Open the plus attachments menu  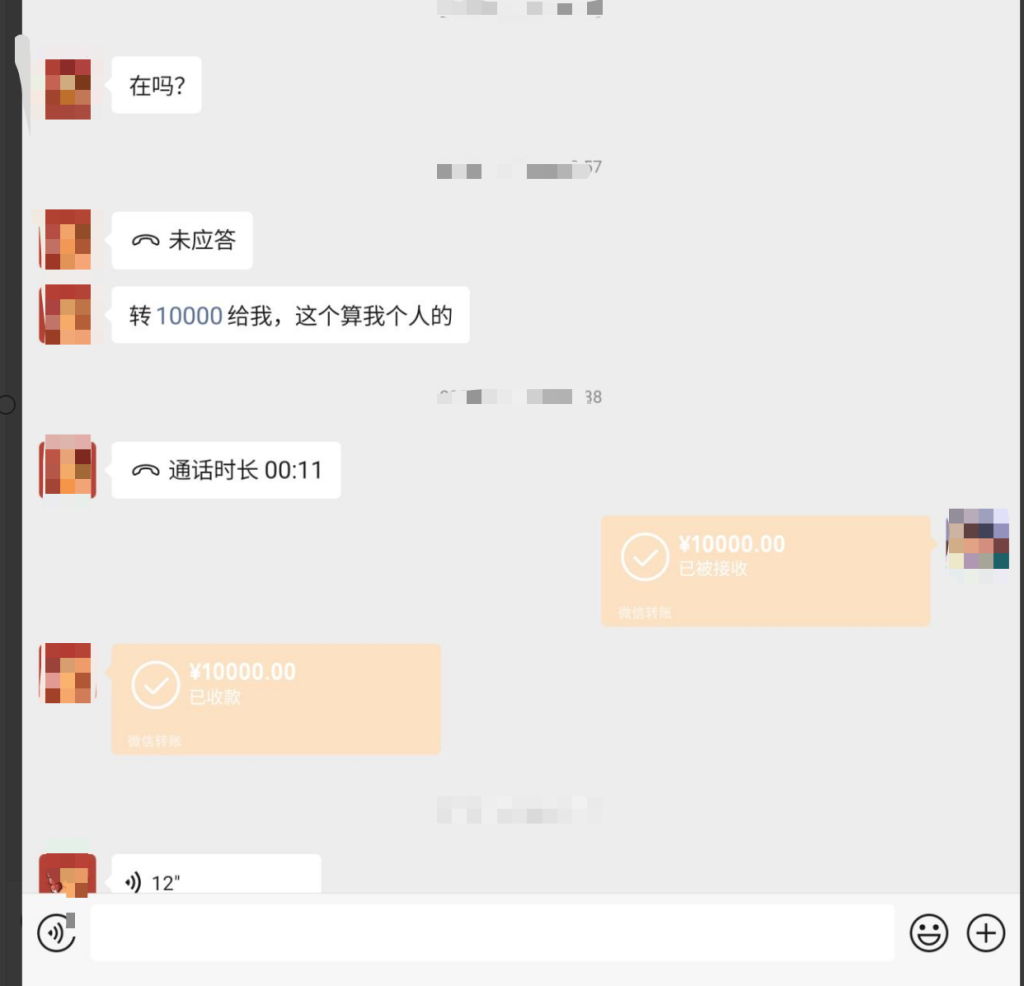tap(985, 933)
